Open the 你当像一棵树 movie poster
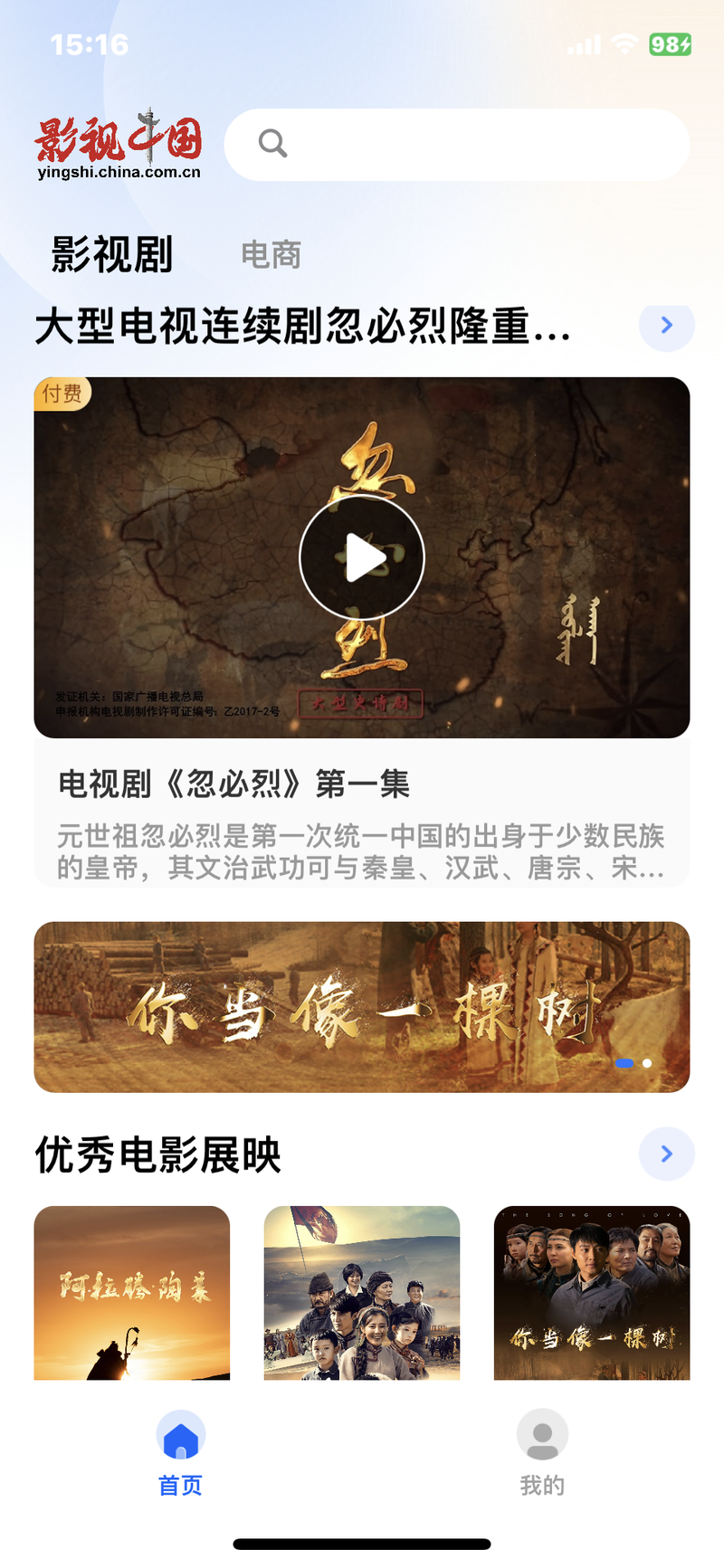This screenshot has width=724, height=1568. click(x=592, y=1293)
